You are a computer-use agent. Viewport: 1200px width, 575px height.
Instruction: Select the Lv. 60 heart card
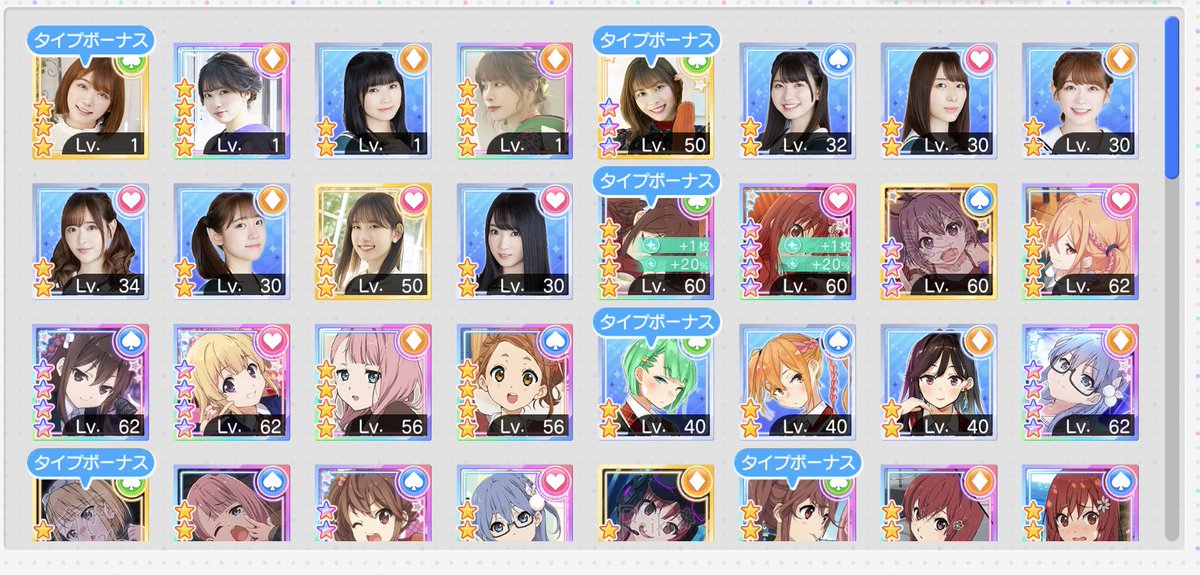[798, 241]
